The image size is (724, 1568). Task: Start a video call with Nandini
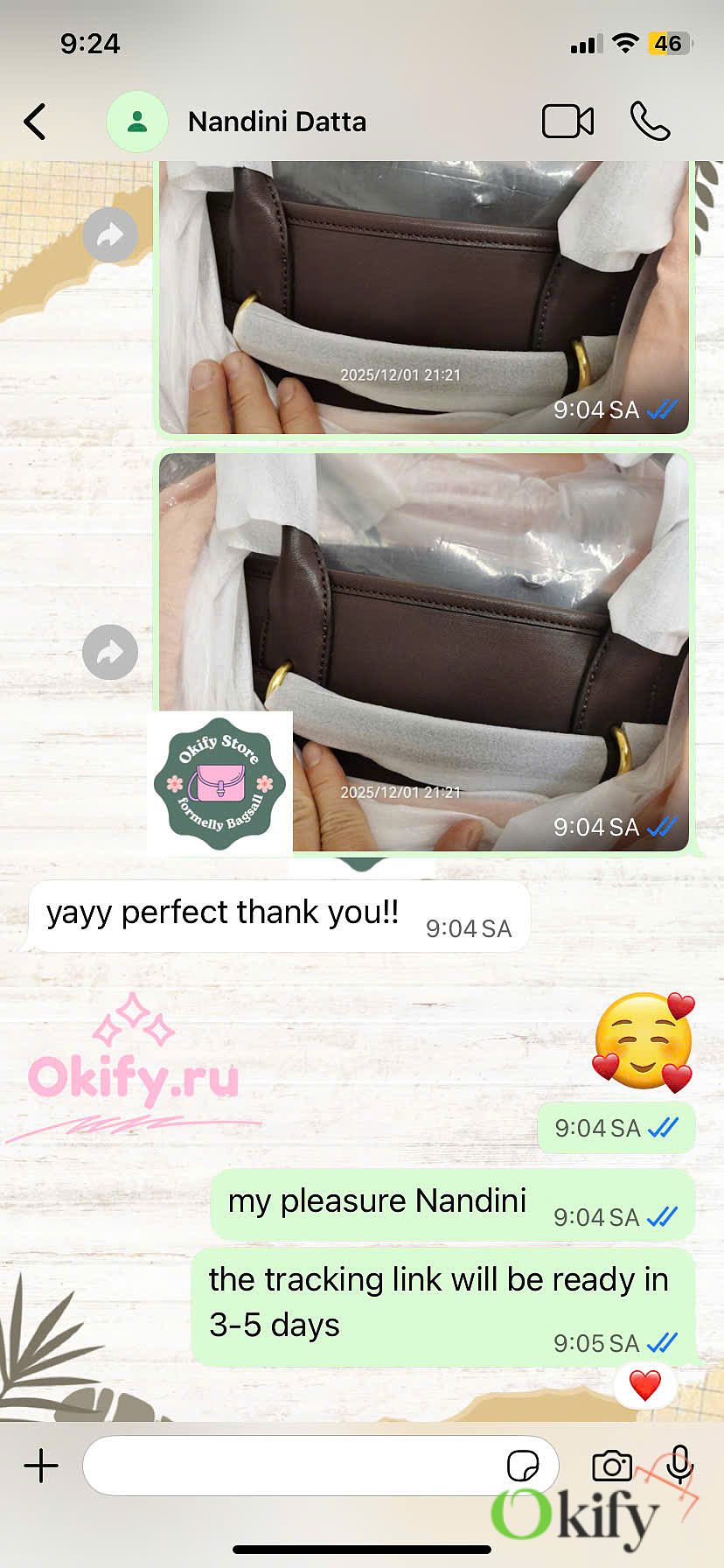click(567, 122)
